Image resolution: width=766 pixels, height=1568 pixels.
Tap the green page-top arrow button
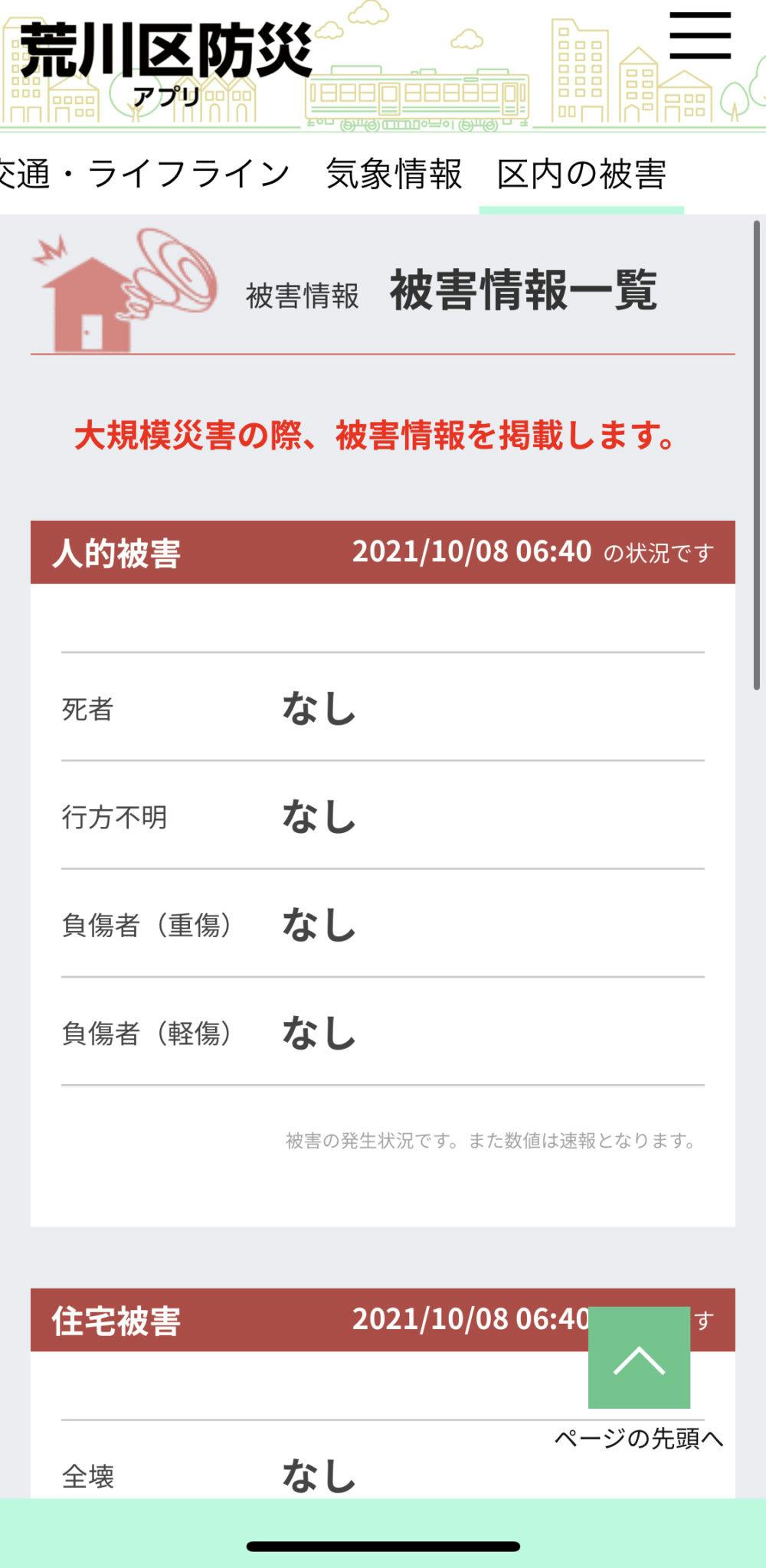[x=639, y=1357]
